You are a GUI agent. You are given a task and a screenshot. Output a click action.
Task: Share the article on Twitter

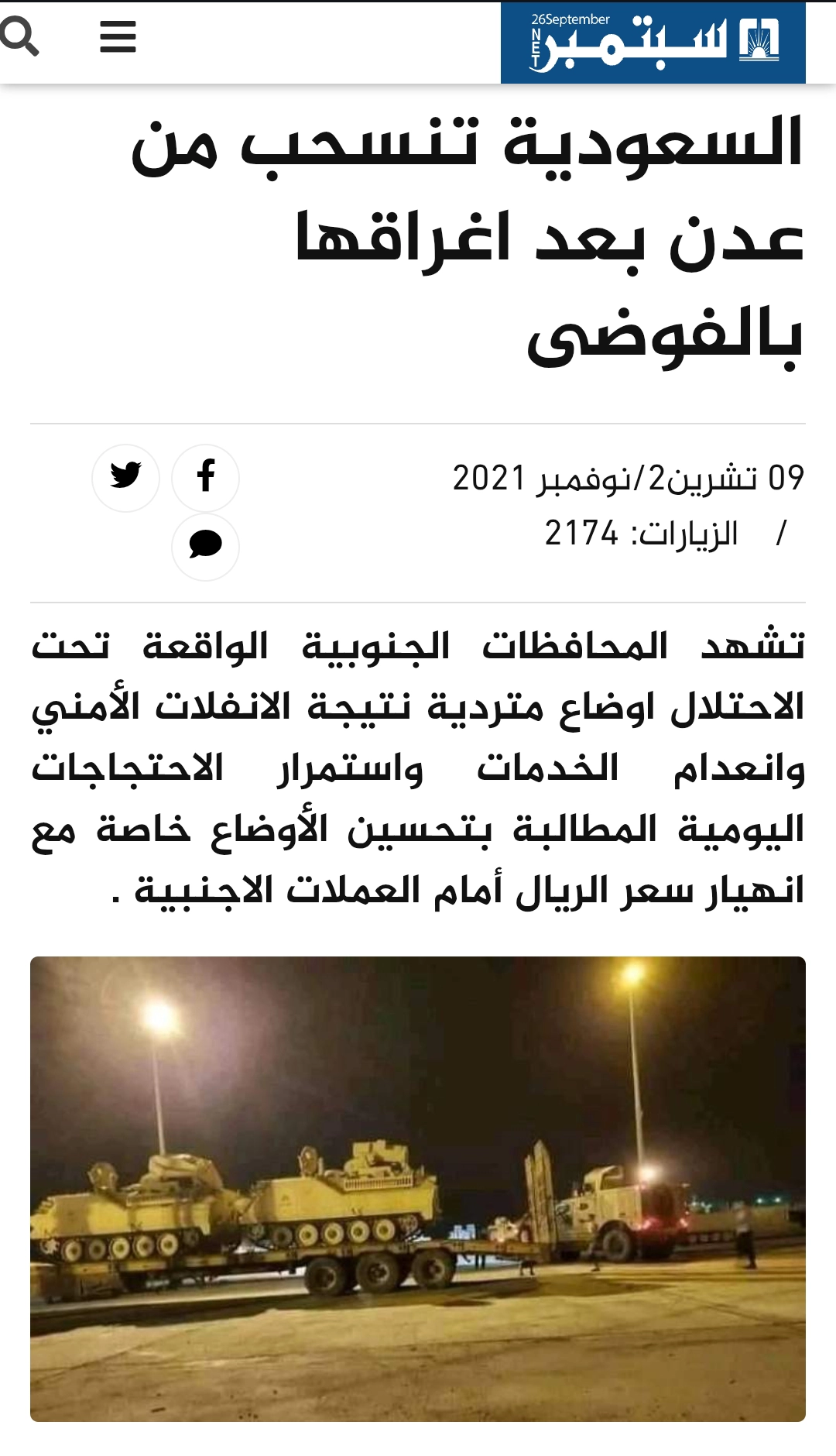[x=125, y=477]
